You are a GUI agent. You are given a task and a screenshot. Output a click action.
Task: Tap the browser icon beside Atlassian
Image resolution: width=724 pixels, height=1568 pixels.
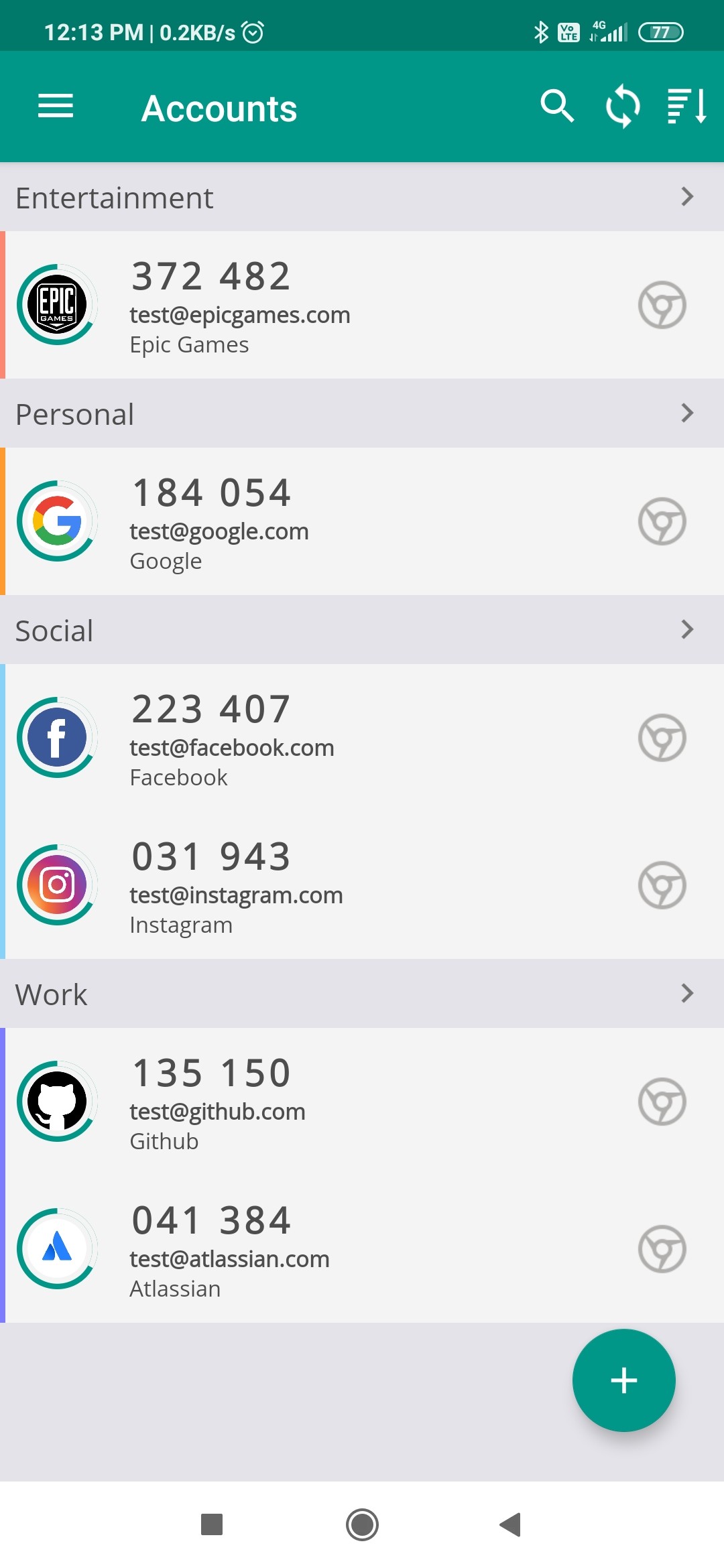click(x=662, y=1249)
